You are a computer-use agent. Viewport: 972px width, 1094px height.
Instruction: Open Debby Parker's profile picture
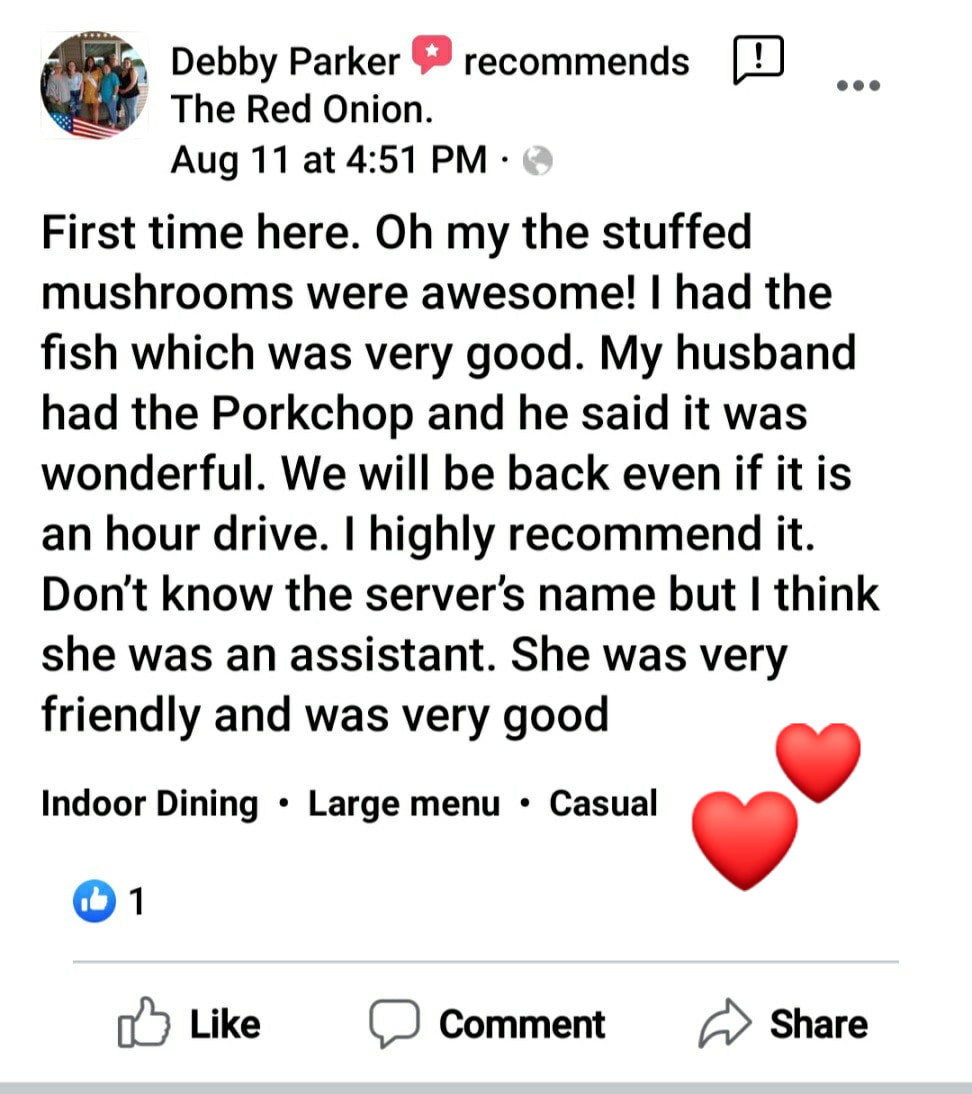(x=94, y=86)
